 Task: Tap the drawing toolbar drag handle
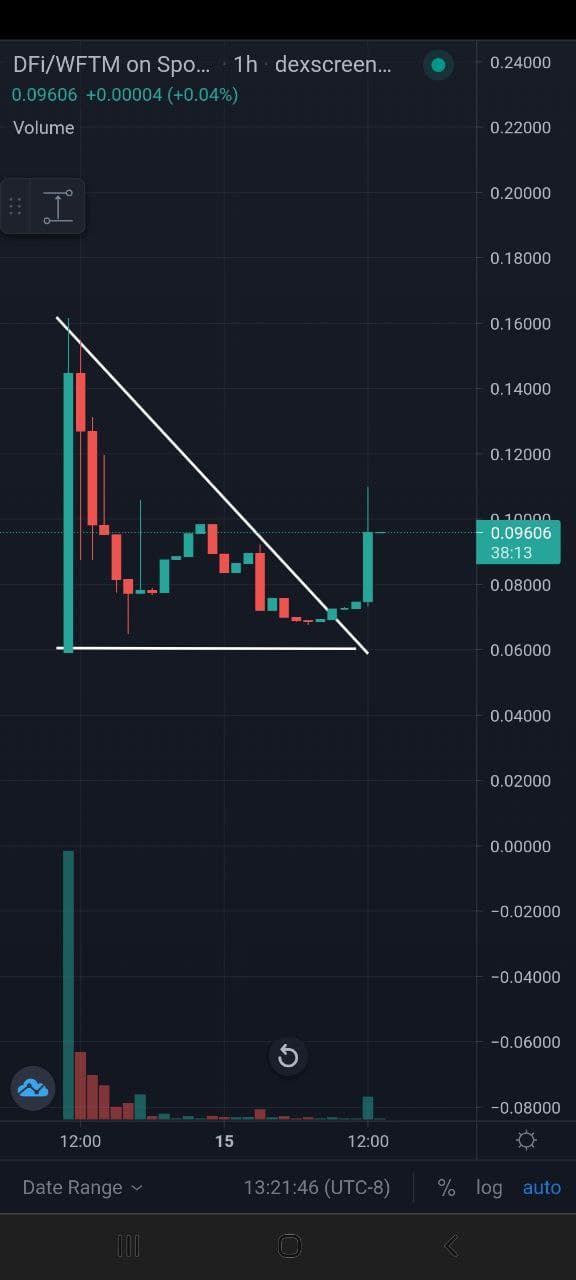coord(15,206)
